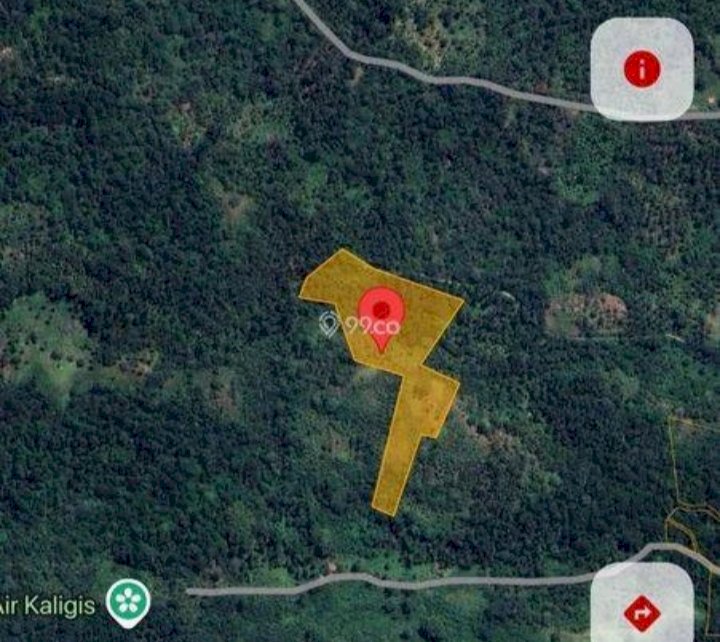Tap the red location pin on the map
720x642 pixels.
click(x=381, y=311)
